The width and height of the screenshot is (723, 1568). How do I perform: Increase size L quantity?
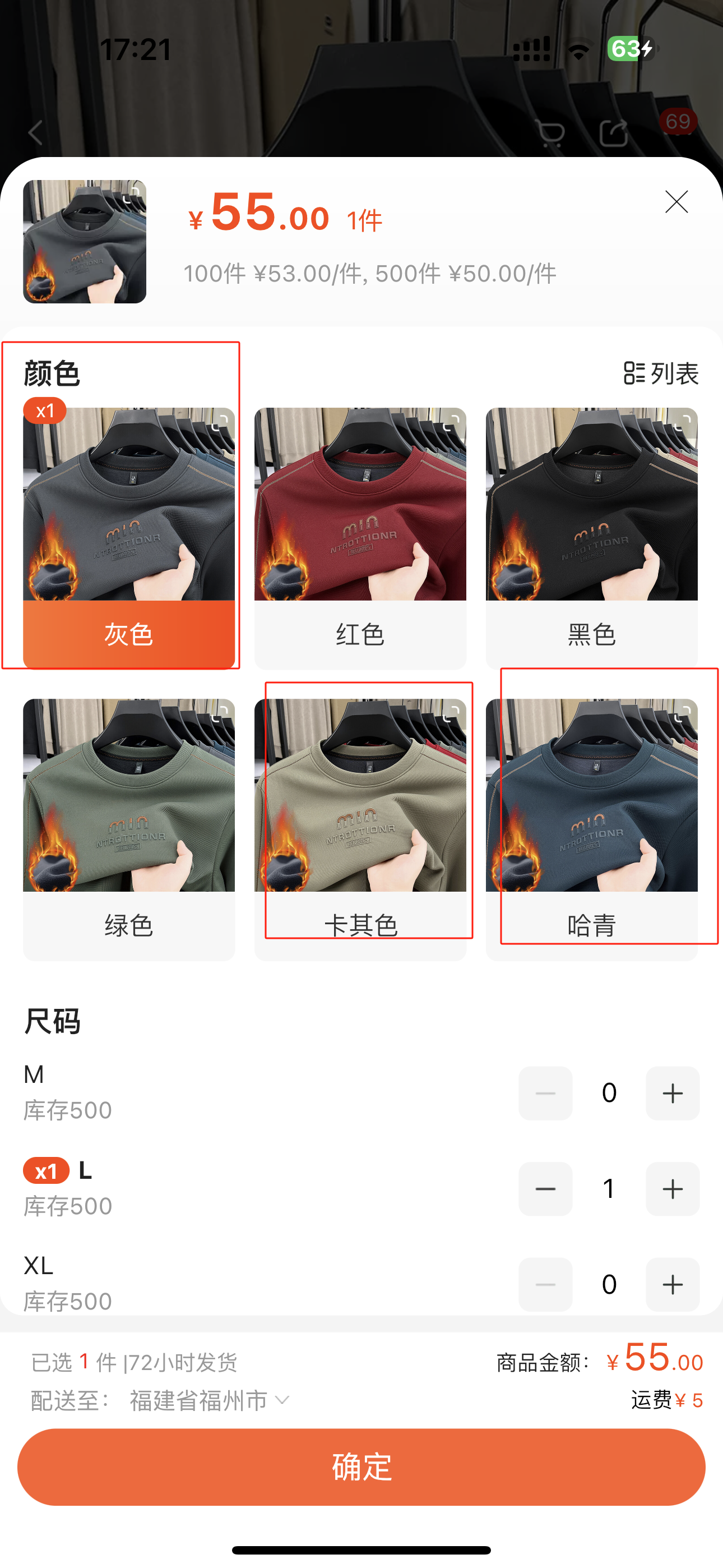tap(672, 1189)
